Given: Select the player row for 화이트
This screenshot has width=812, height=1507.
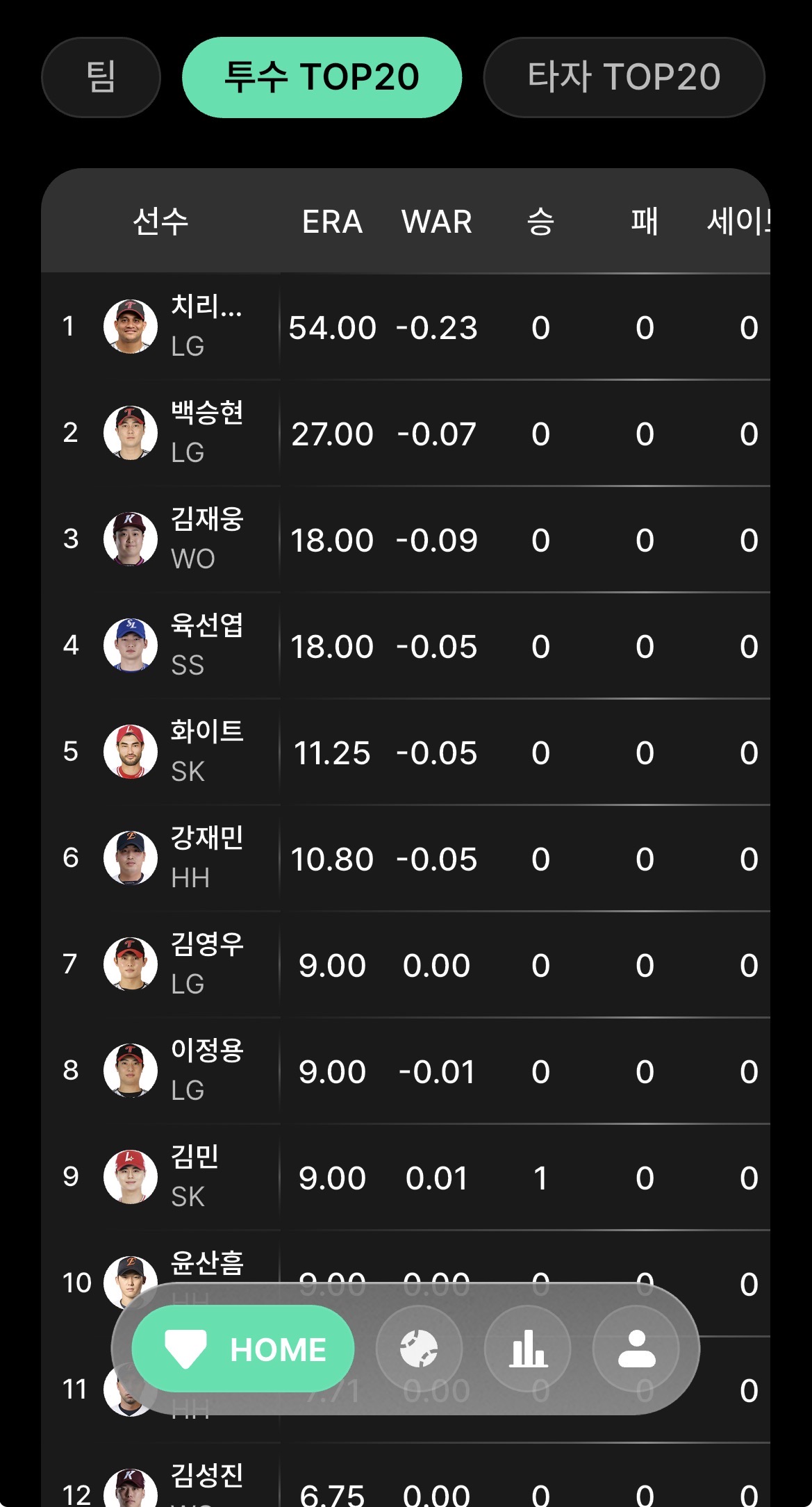Looking at the screenshot, I should click(x=206, y=751).
